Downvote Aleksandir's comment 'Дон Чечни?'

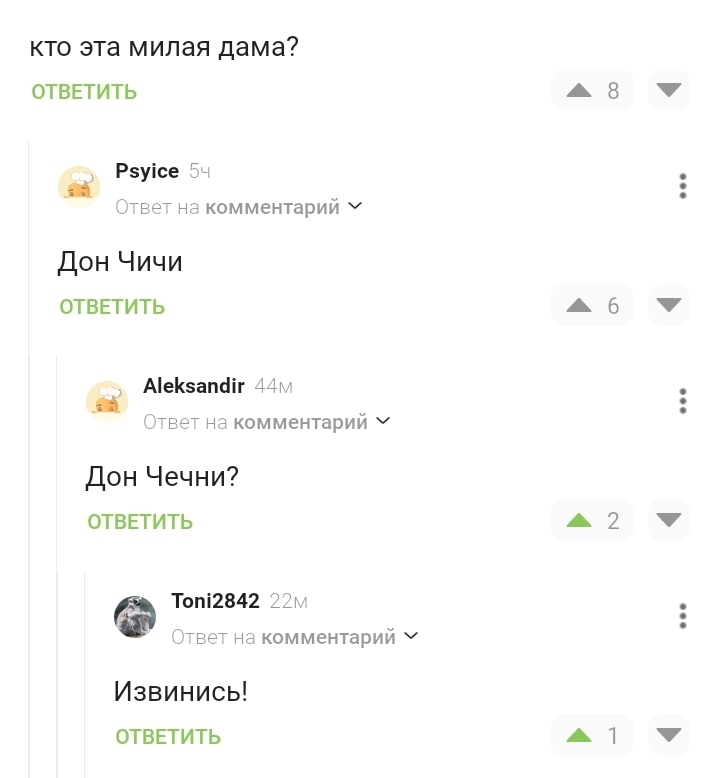click(668, 521)
